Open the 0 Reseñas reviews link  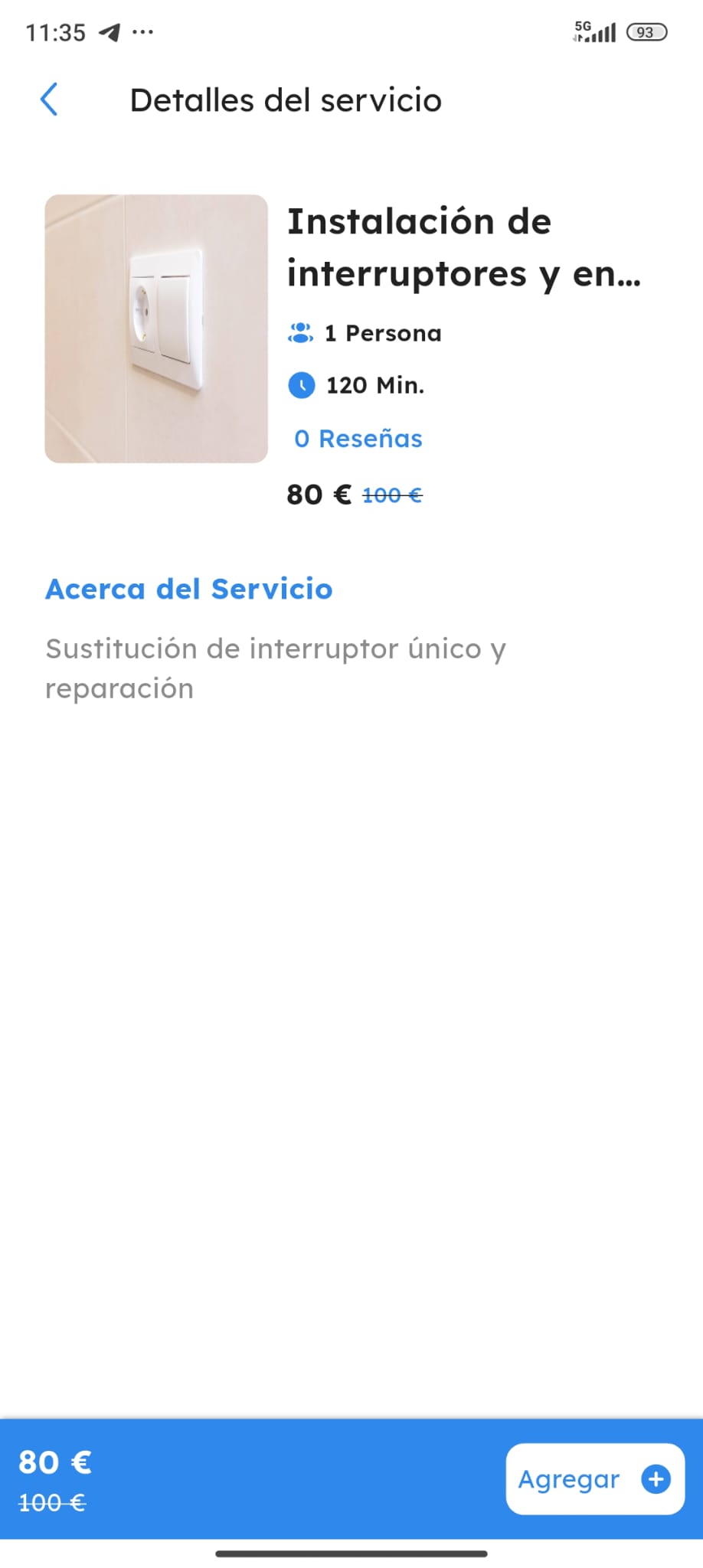coord(357,438)
